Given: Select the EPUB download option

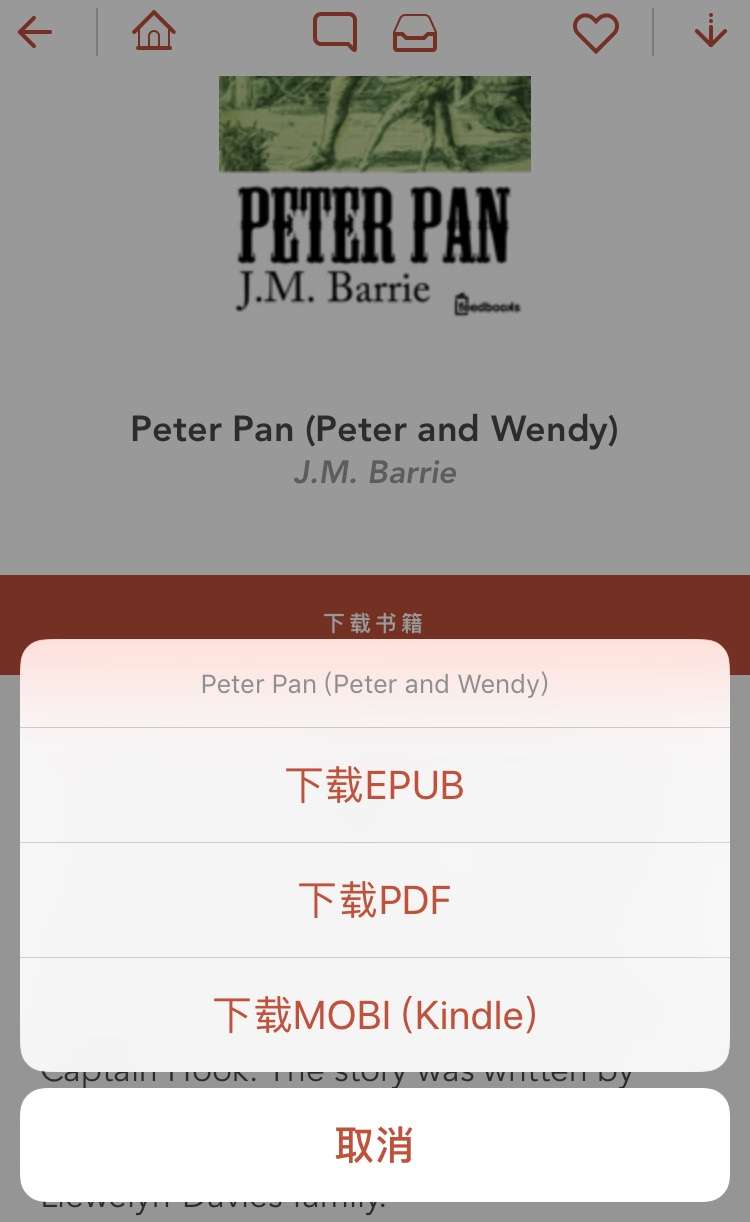Looking at the screenshot, I should 375,786.
